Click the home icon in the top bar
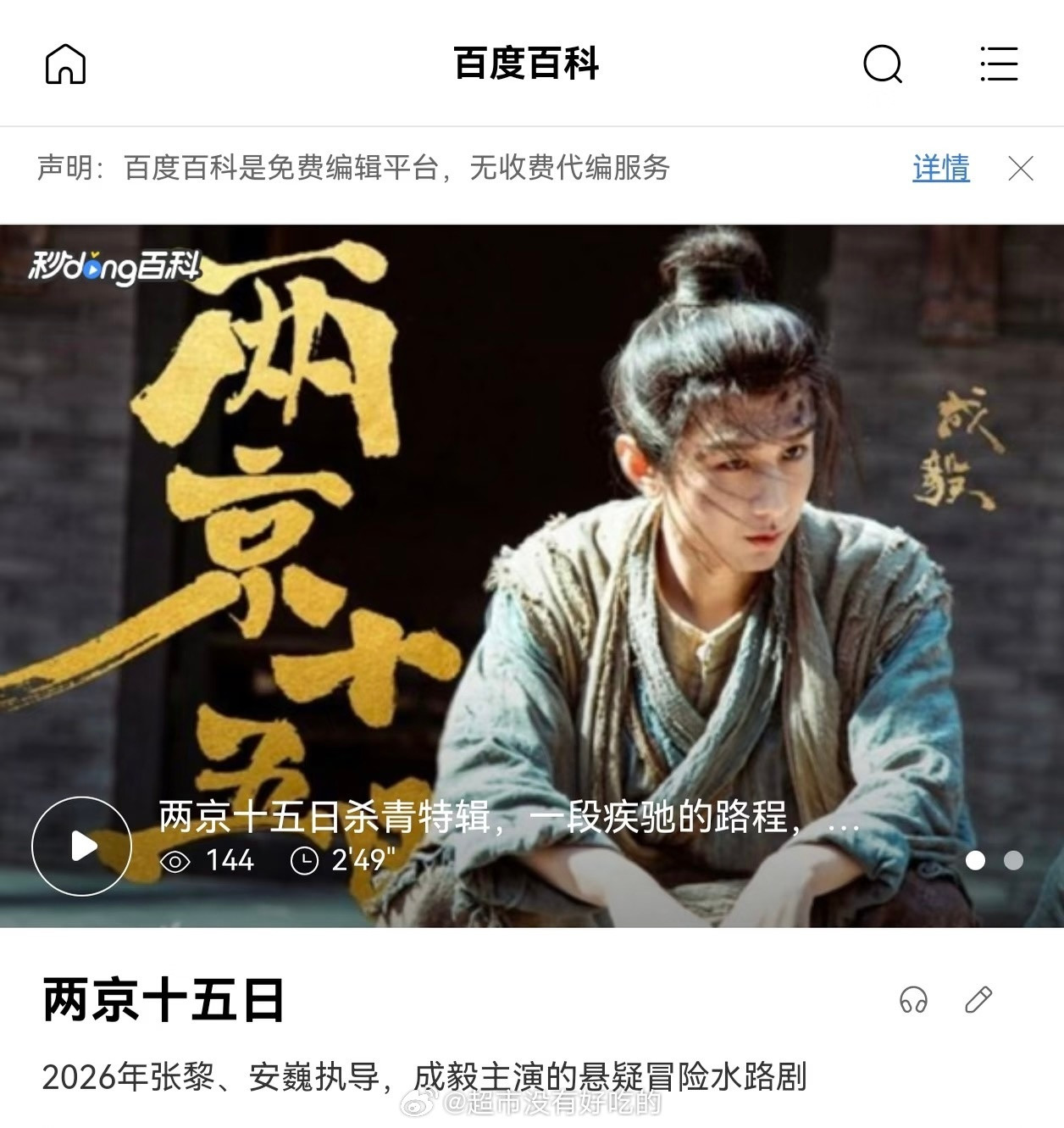 pyautogui.click(x=66, y=65)
